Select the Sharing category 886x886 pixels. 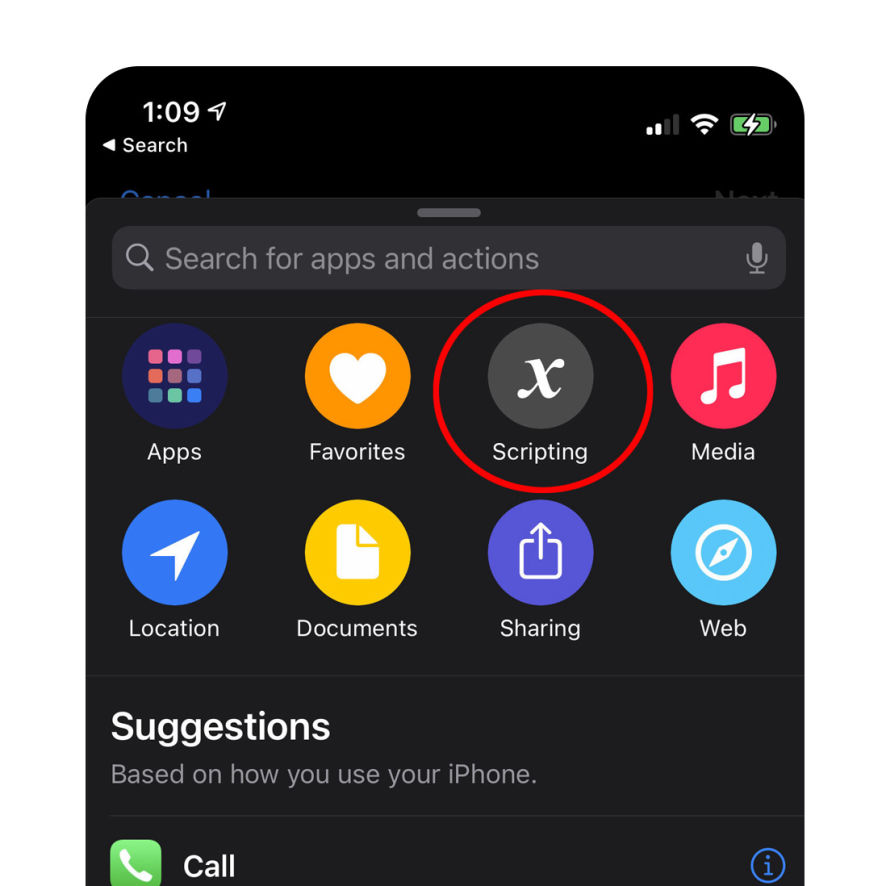(x=540, y=554)
